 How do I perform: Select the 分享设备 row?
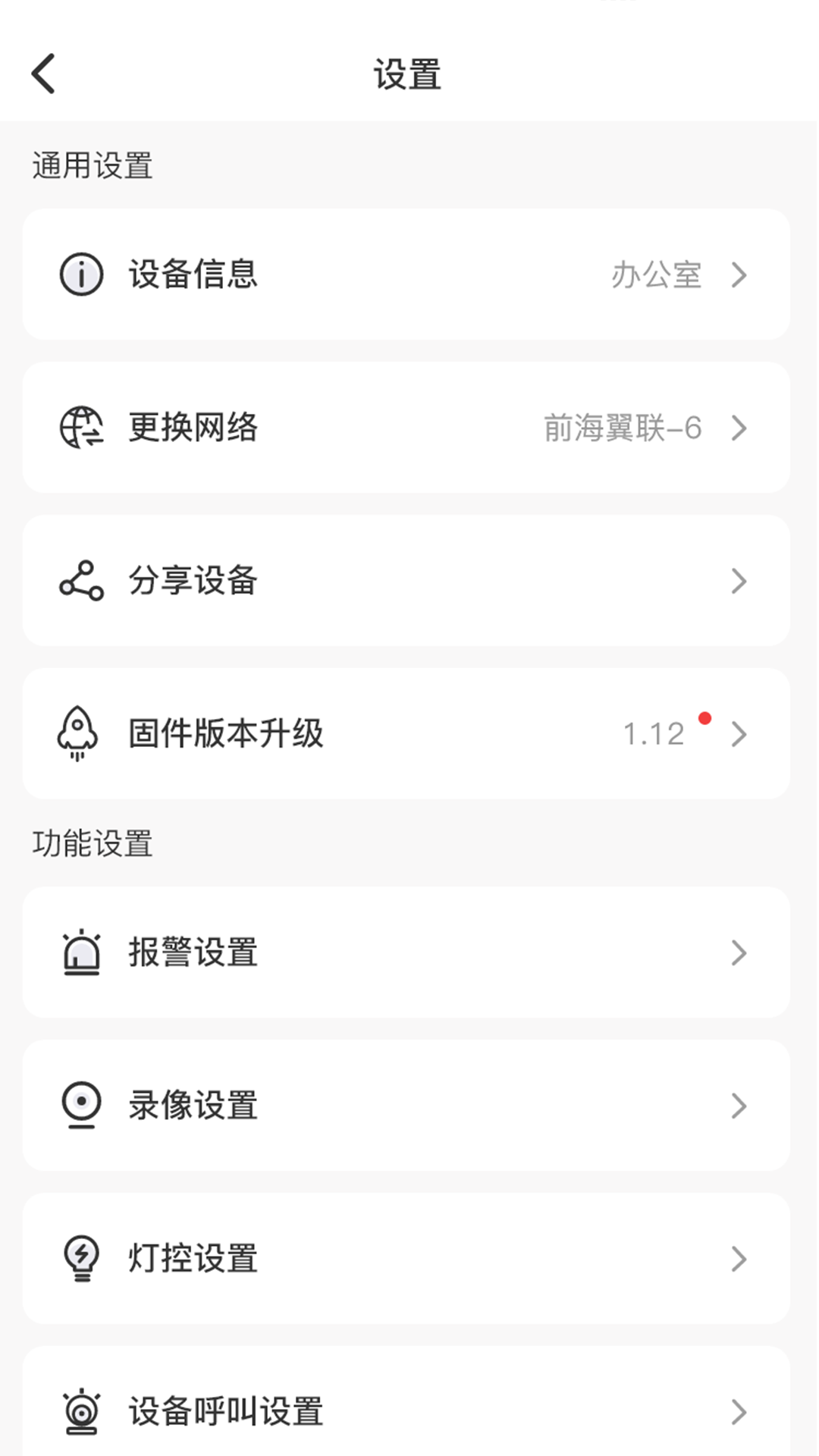tap(406, 581)
